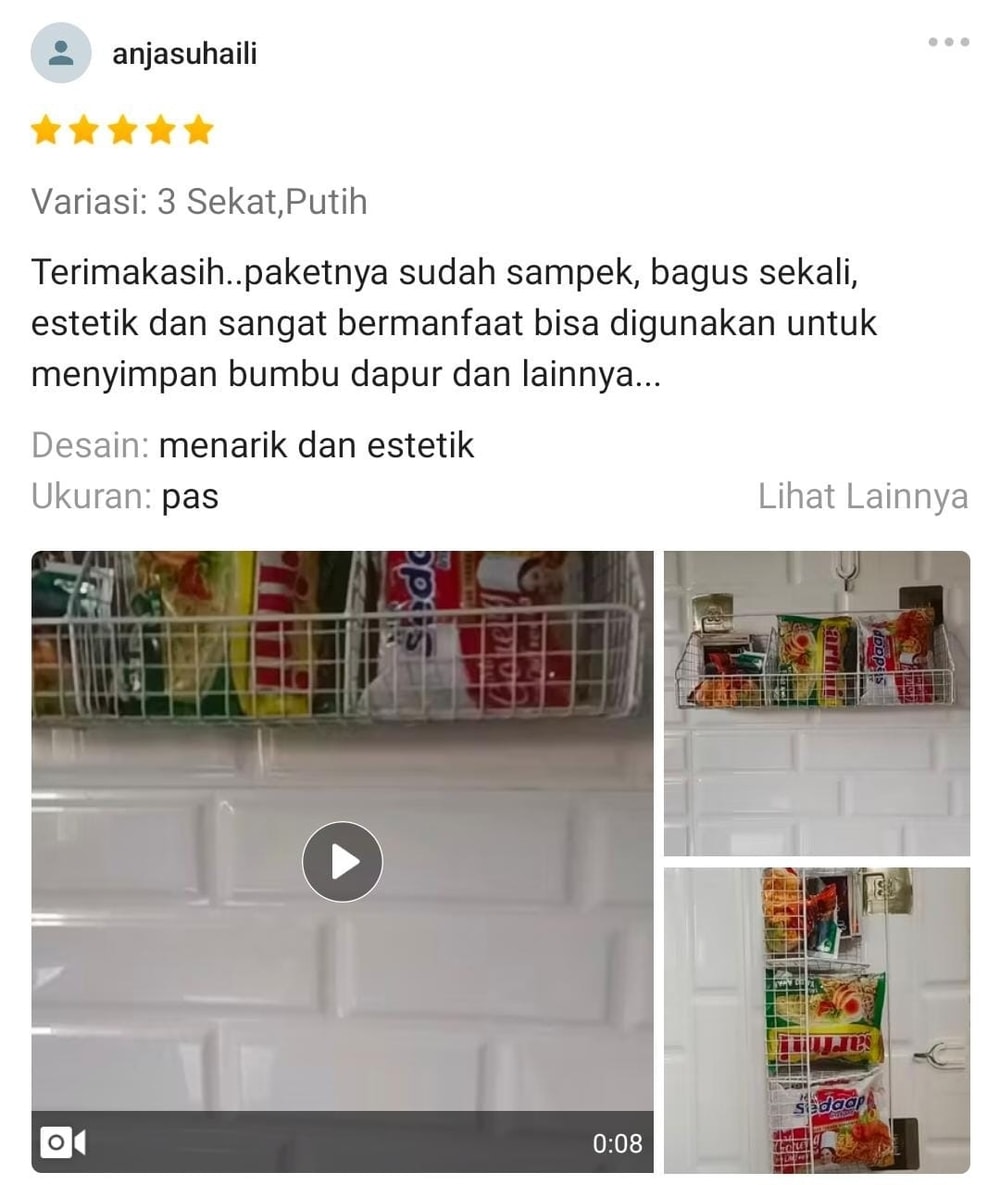Open the three-dot overflow menu

pos(948,42)
